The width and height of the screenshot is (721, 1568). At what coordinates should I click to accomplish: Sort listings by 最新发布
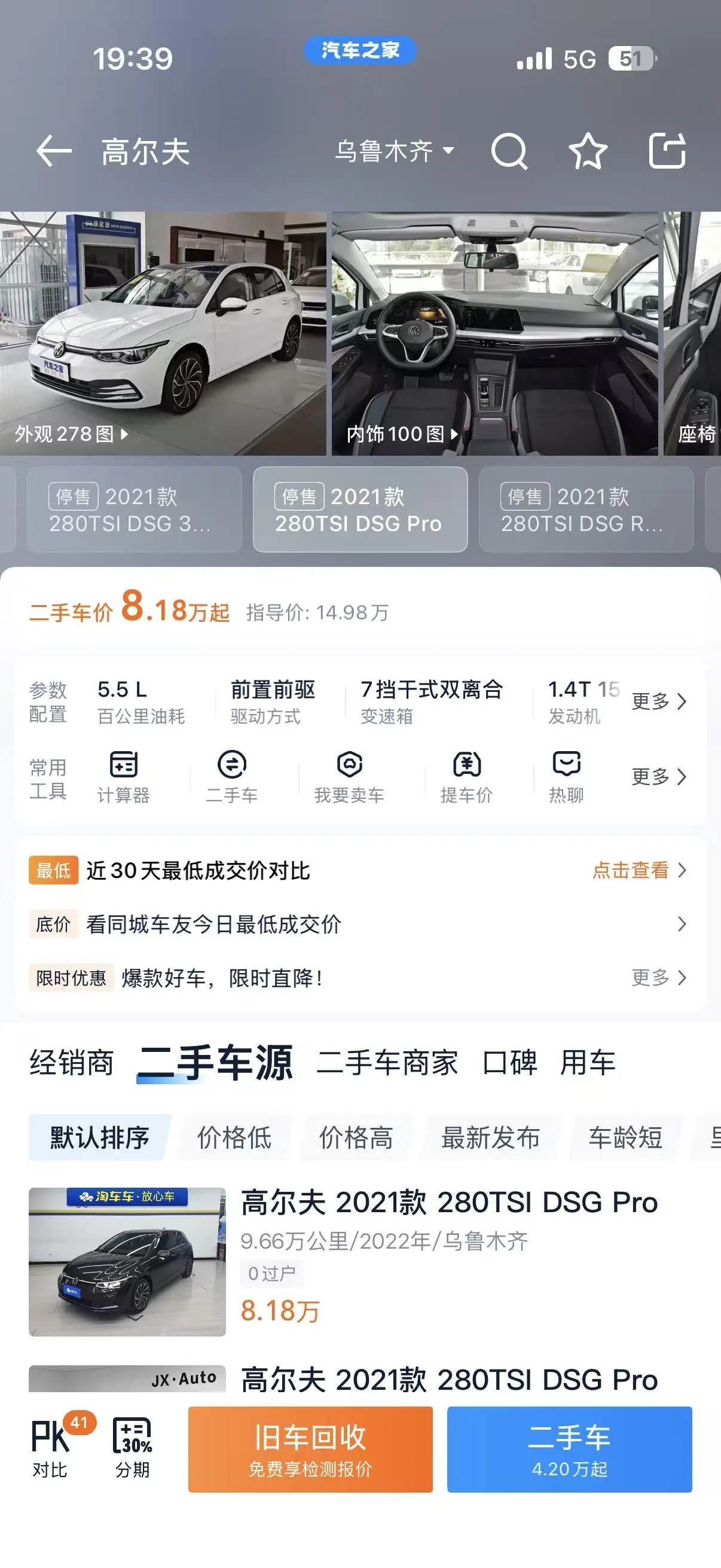pyautogui.click(x=490, y=1137)
